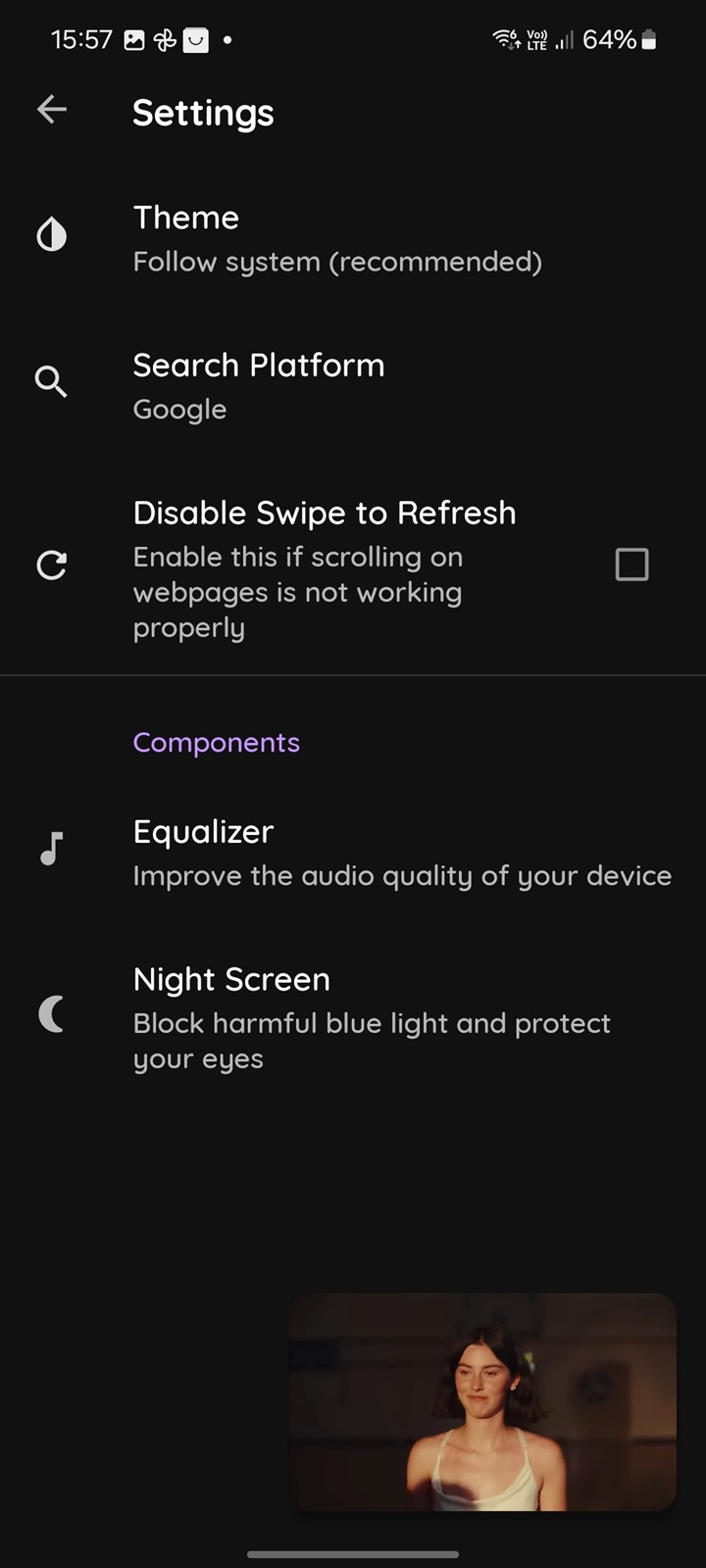Open the Equalizer component
706x1568 pixels.
click(353, 853)
